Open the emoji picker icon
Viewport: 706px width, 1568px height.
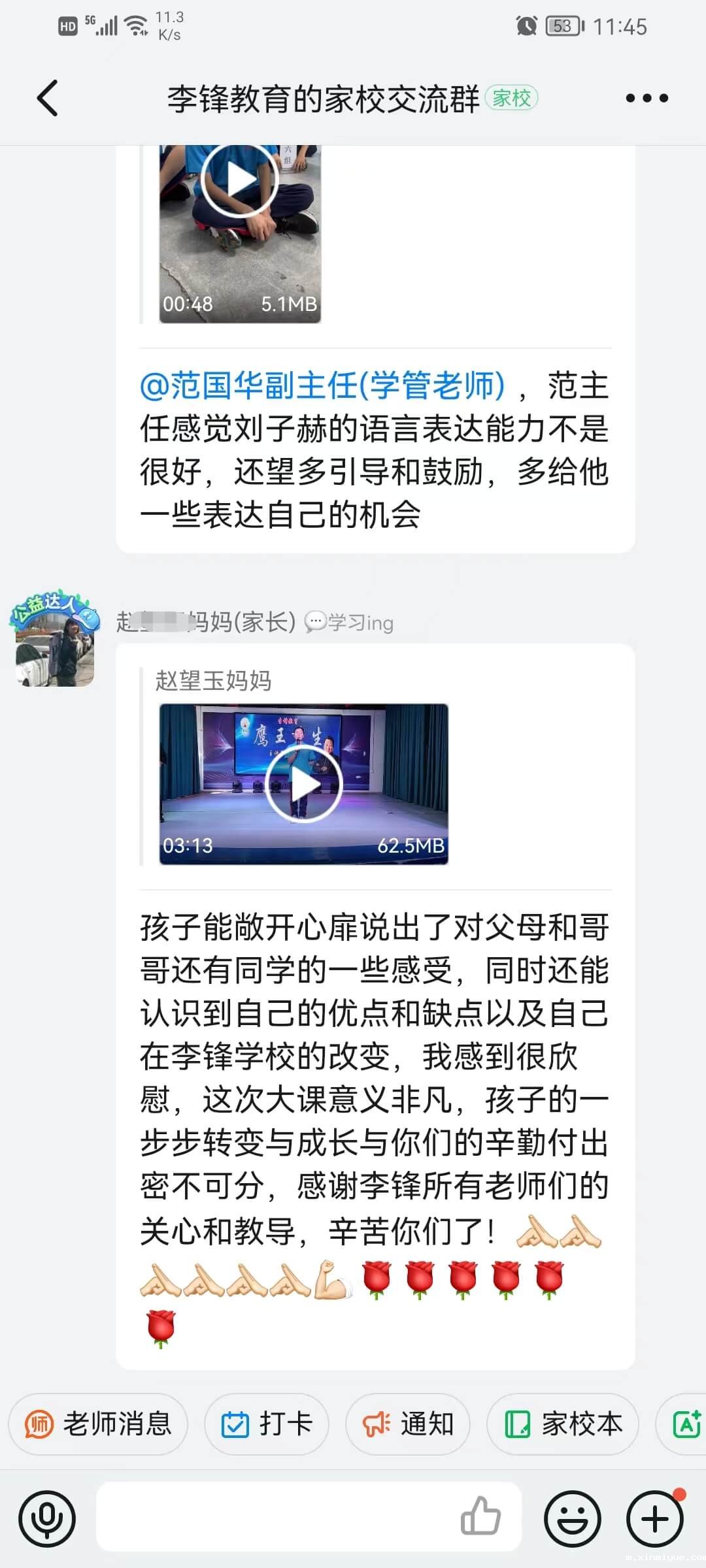click(x=571, y=1518)
